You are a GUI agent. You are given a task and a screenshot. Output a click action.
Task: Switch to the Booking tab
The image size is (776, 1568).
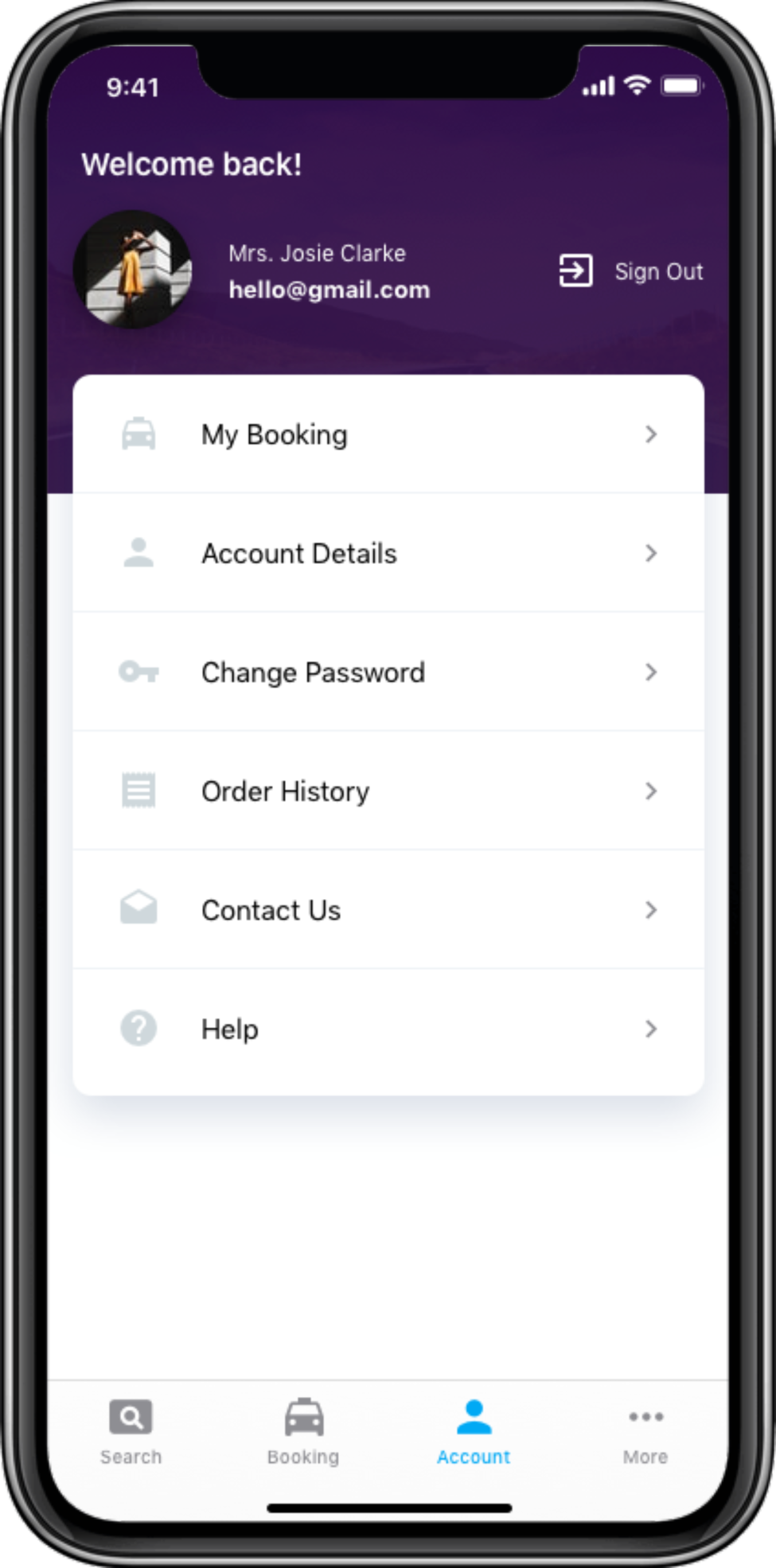point(303,1432)
